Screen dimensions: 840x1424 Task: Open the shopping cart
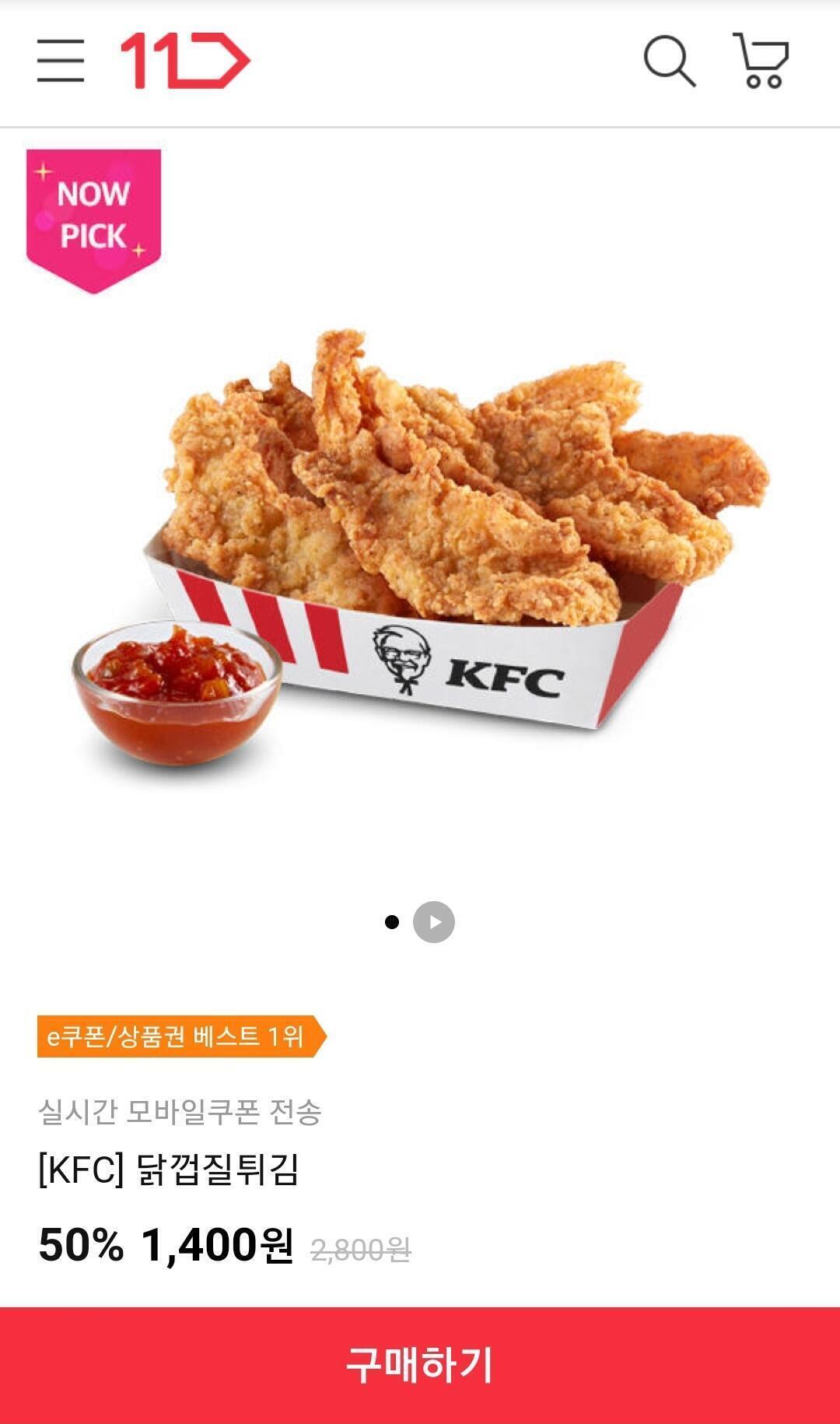click(761, 61)
